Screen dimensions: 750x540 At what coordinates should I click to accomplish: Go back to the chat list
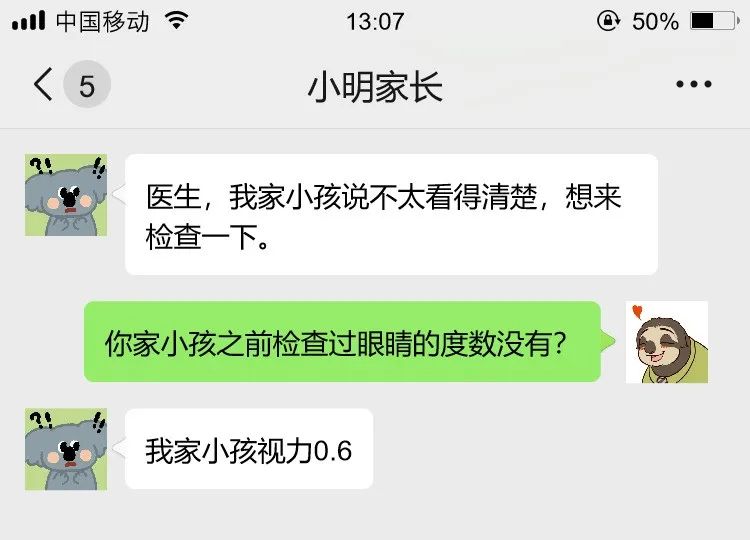[44, 86]
